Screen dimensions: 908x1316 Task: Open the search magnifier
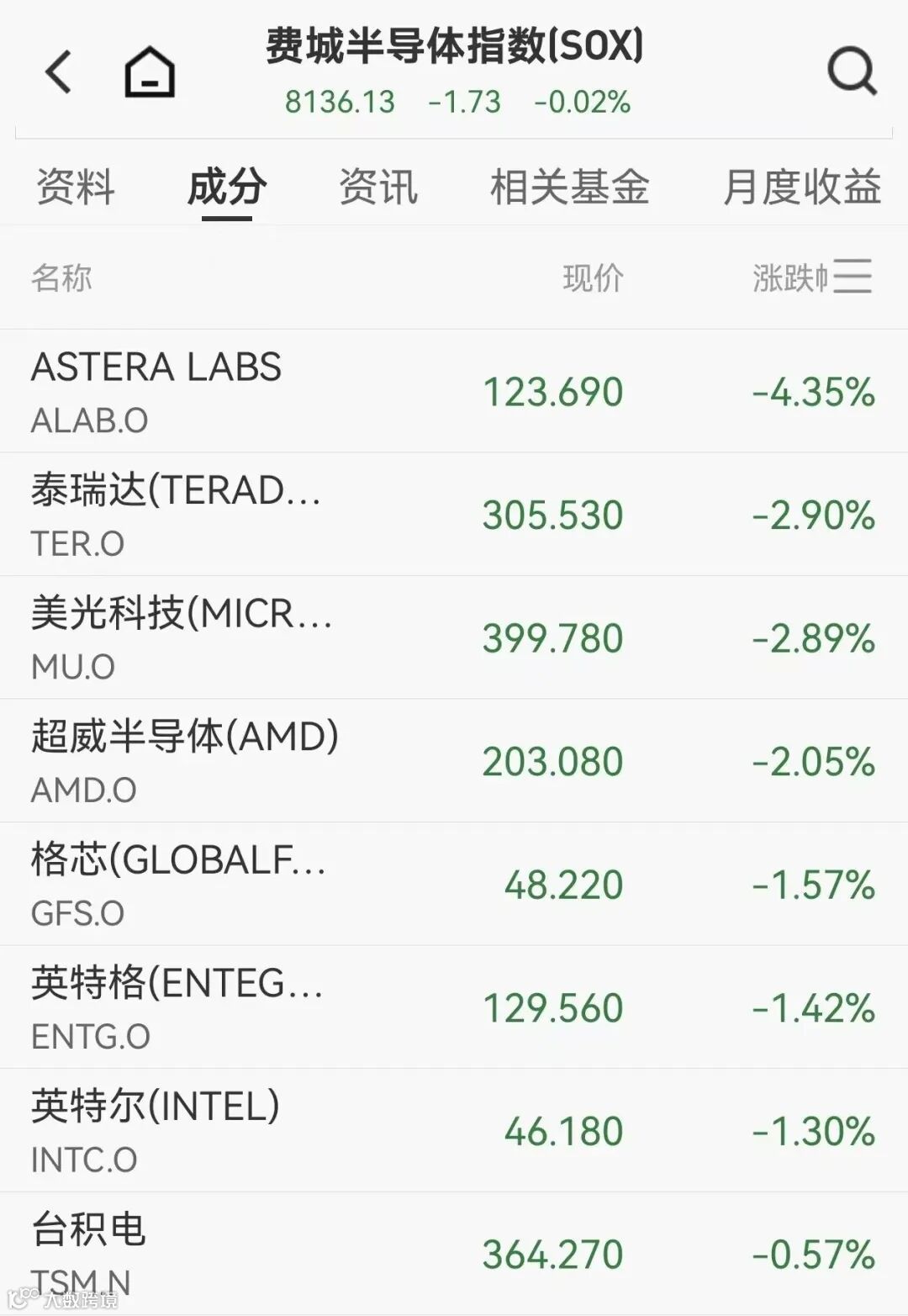coord(852,71)
